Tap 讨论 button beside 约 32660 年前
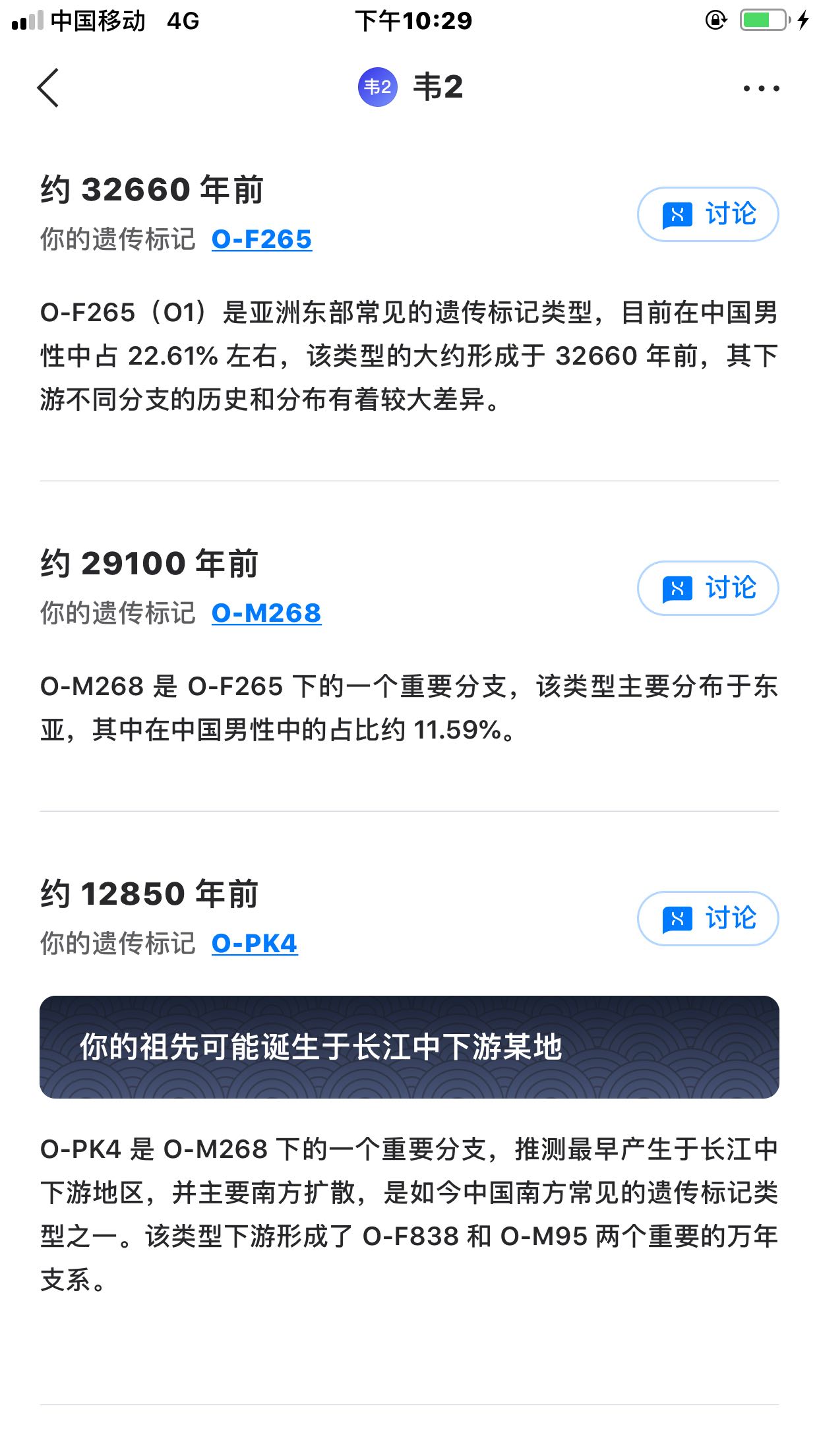 point(708,214)
